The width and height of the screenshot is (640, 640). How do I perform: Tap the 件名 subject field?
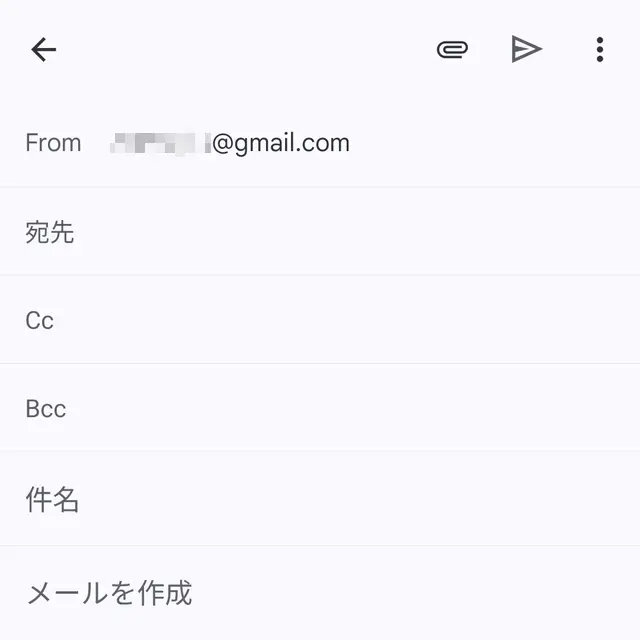[x=320, y=499]
